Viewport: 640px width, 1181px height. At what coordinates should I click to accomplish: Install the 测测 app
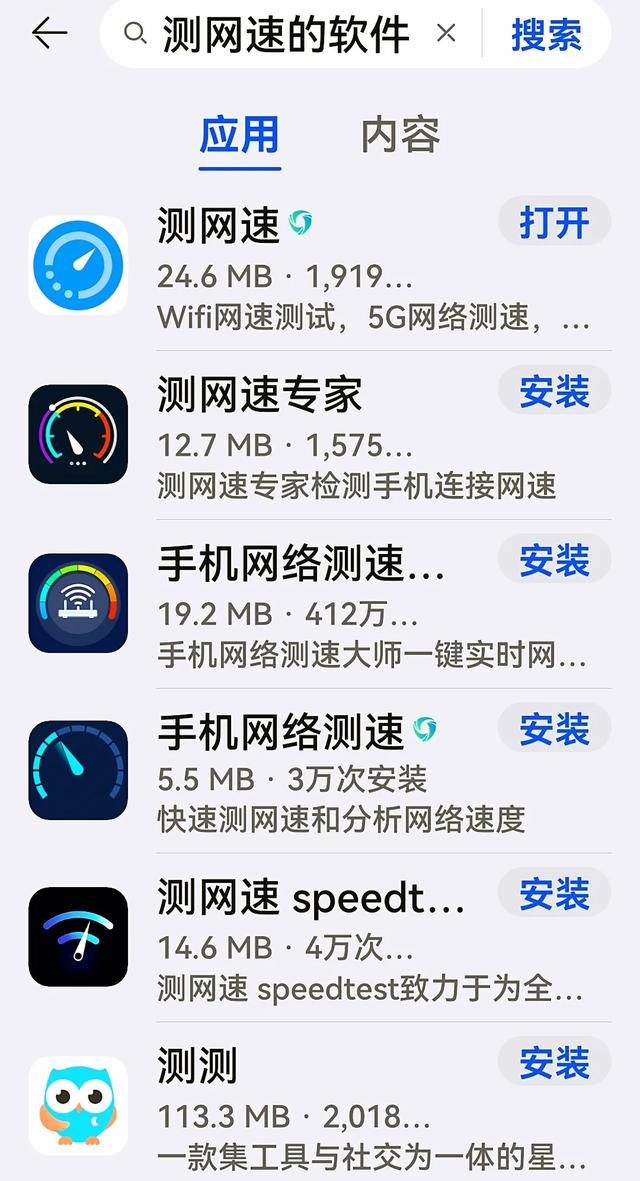(x=553, y=1063)
